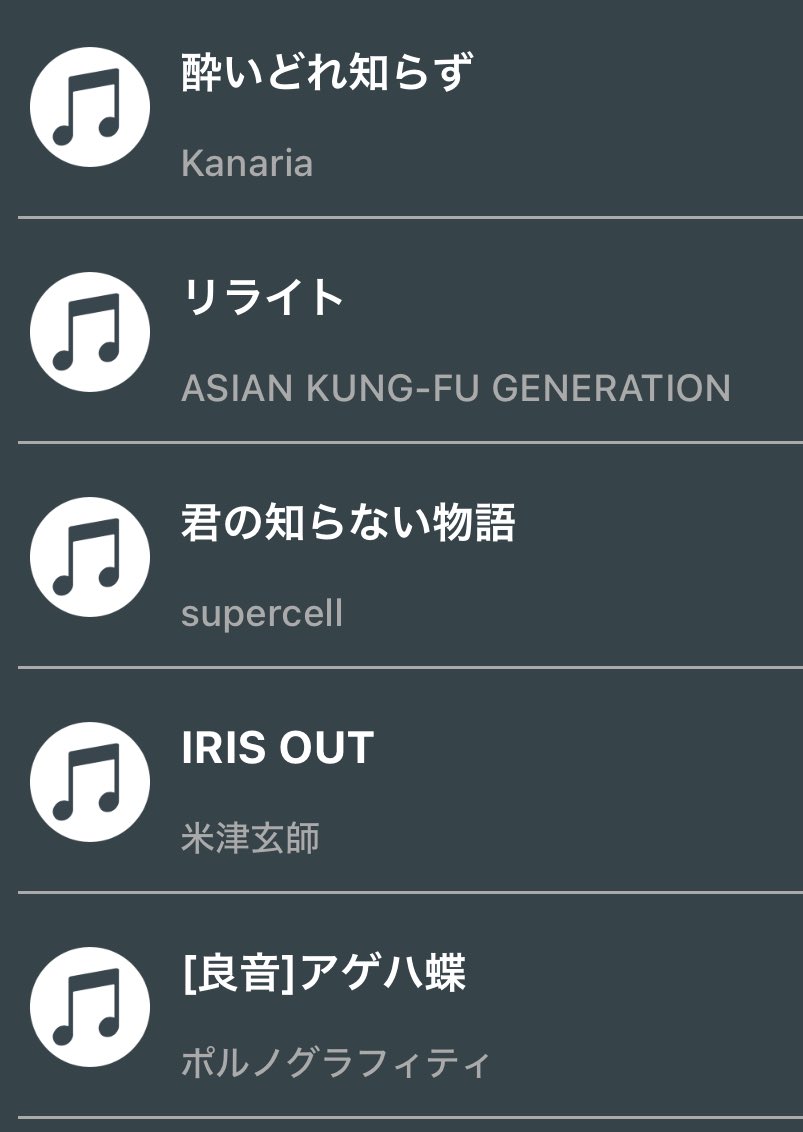803x1132 pixels.
Task: Play IRIS OUT by 米津玄師
Action: (x=278, y=749)
